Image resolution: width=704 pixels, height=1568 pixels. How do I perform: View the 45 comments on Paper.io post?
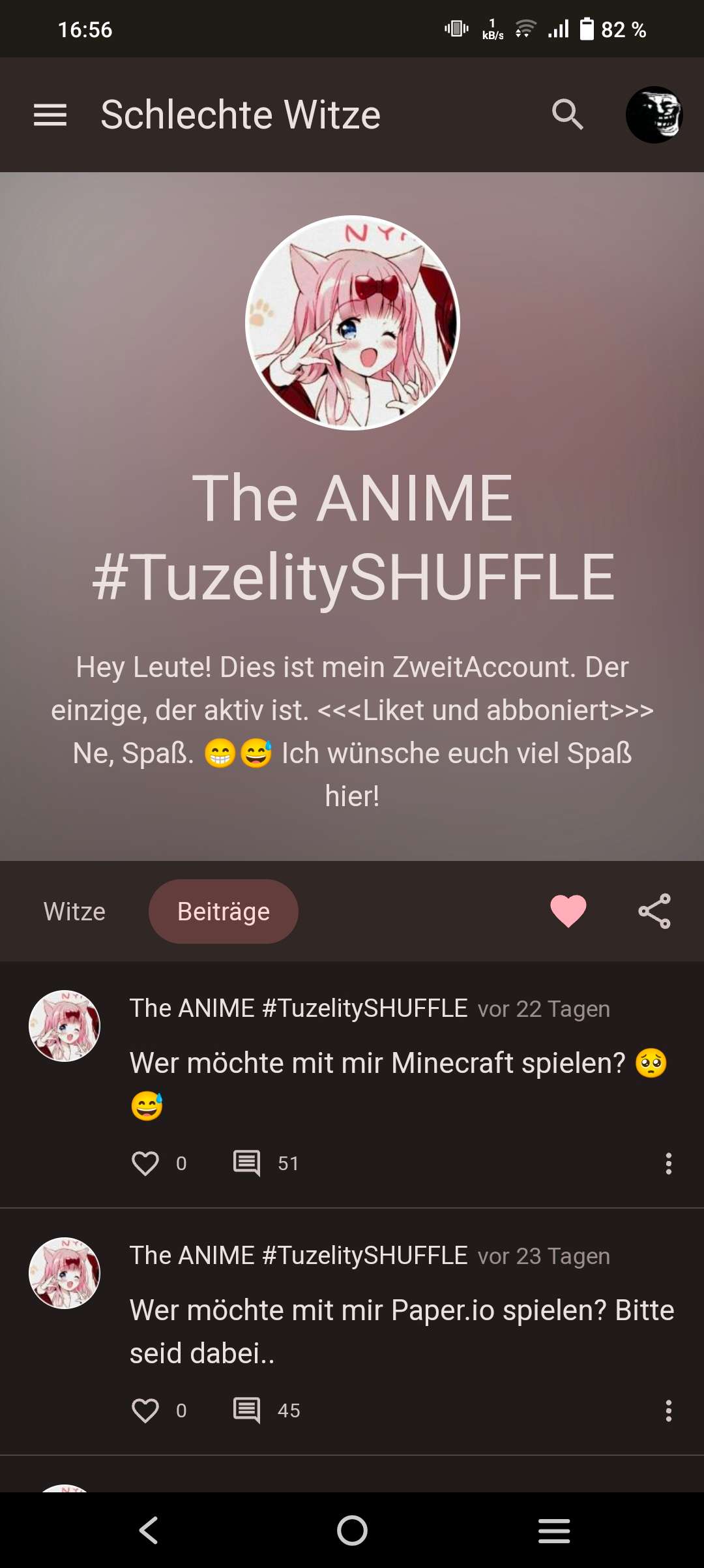pyautogui.click(x=247, y=1410)
